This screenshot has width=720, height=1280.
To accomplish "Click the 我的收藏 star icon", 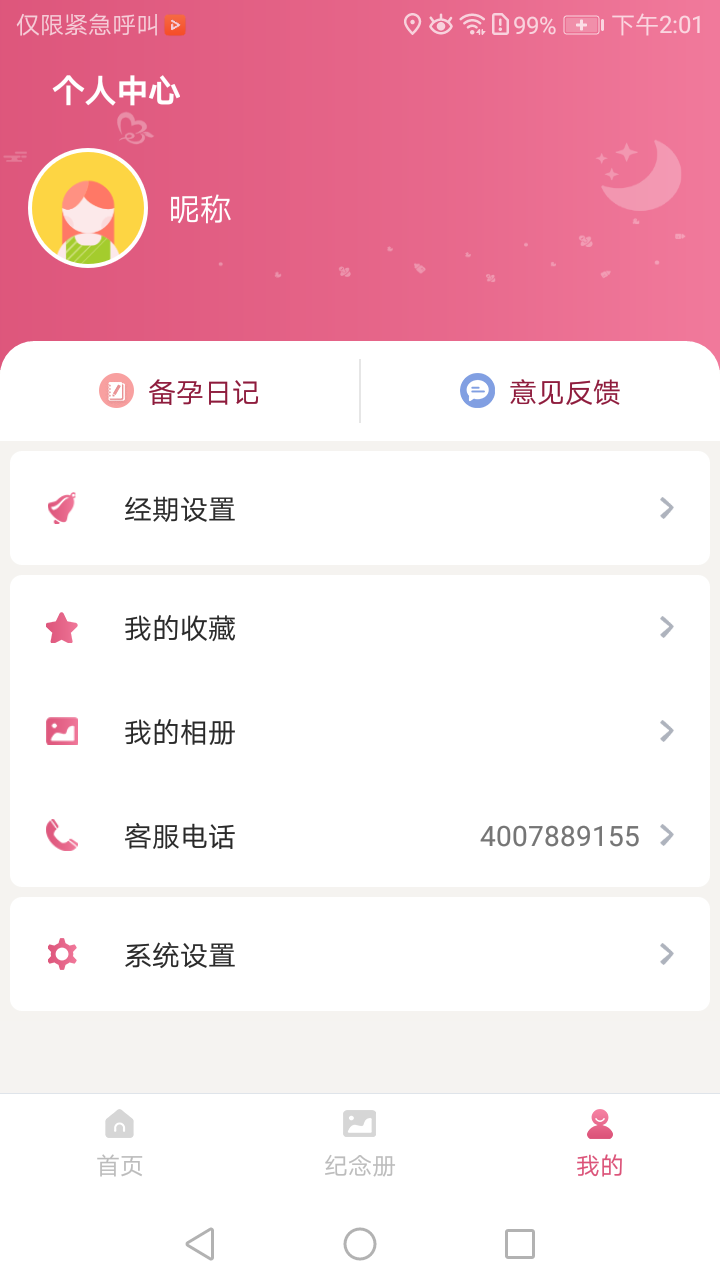I will coord(62,627).
